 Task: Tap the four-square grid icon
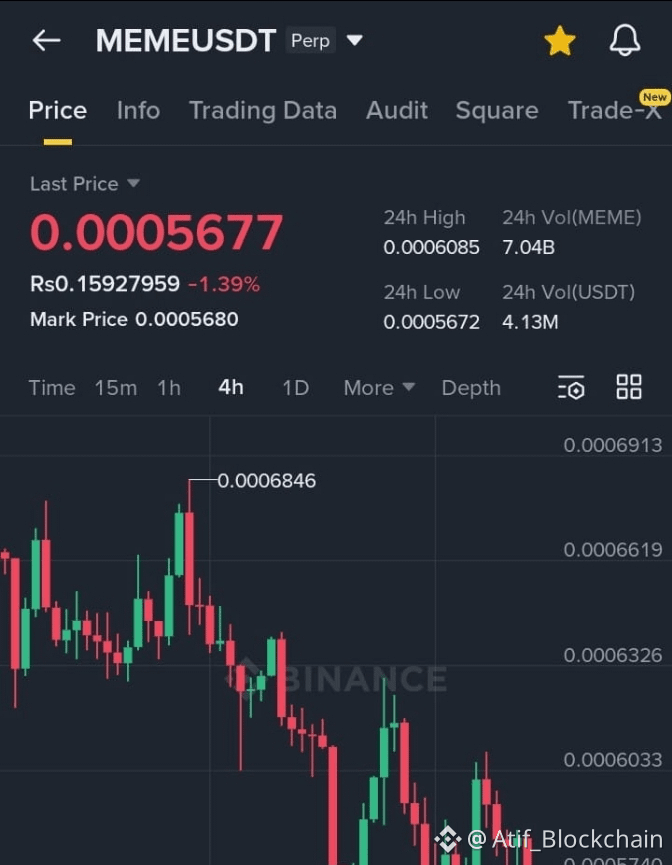coord(629,388)
